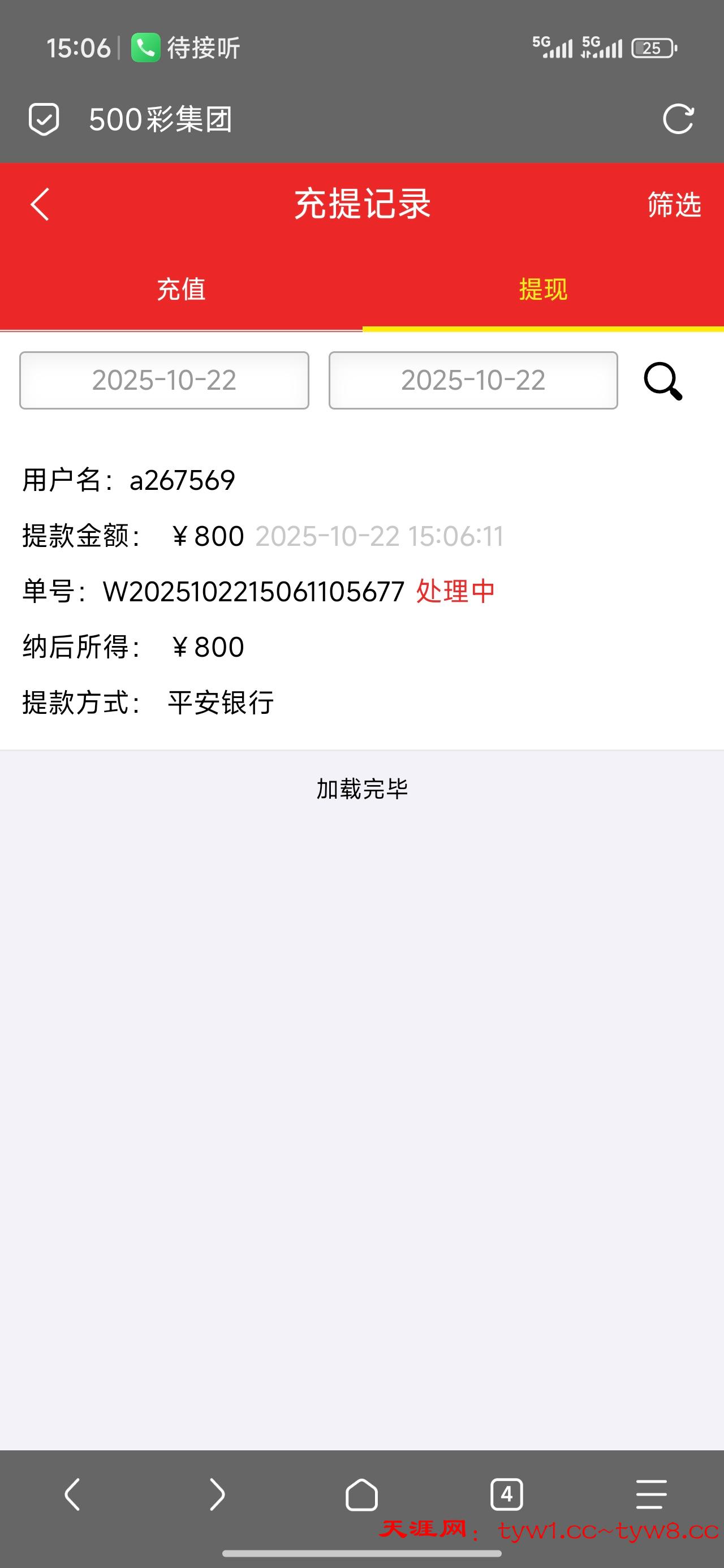Search records with the magnifier icon
Viewport: 724px width, 1568px height.
tap(662, 382)
